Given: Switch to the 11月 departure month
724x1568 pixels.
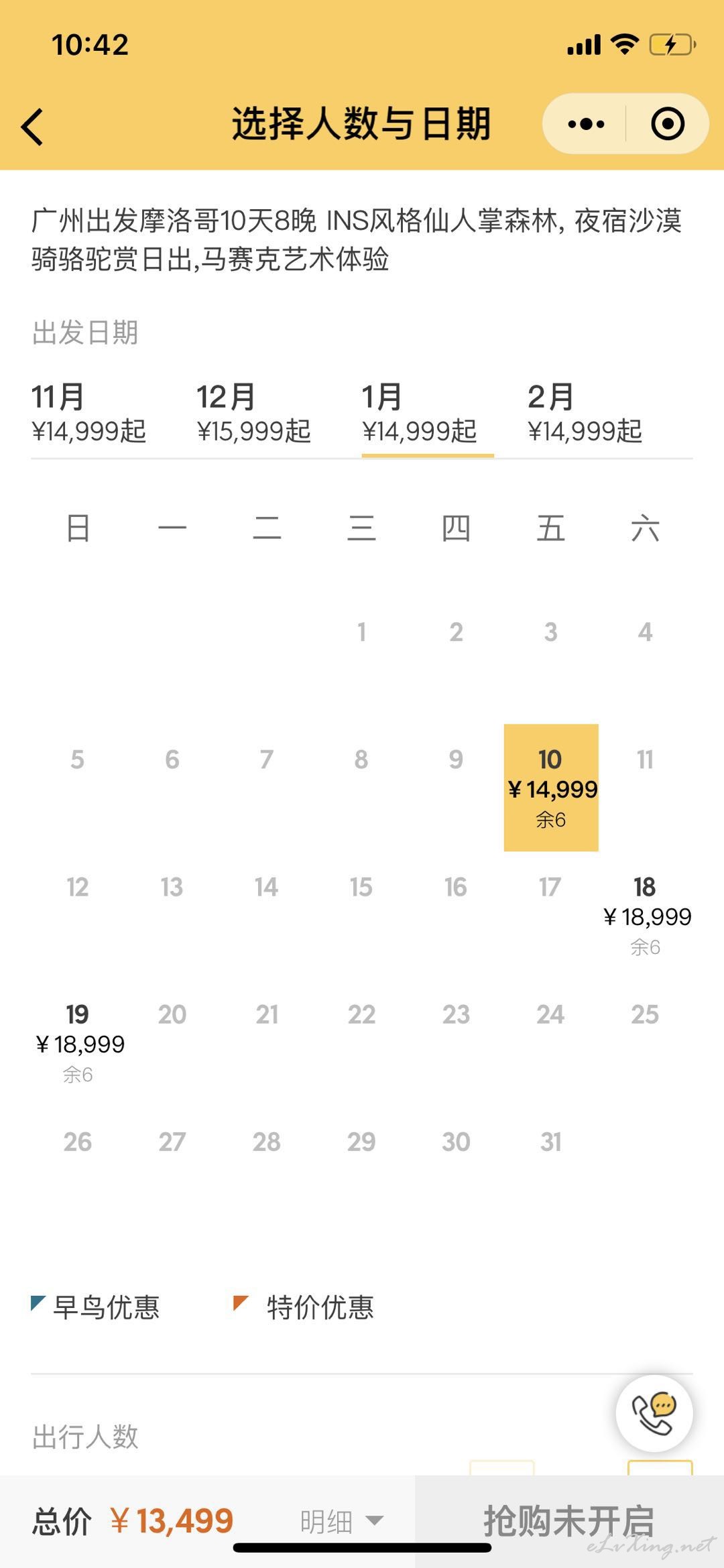Looking at the screenshot, I should [x=88, y=413].
